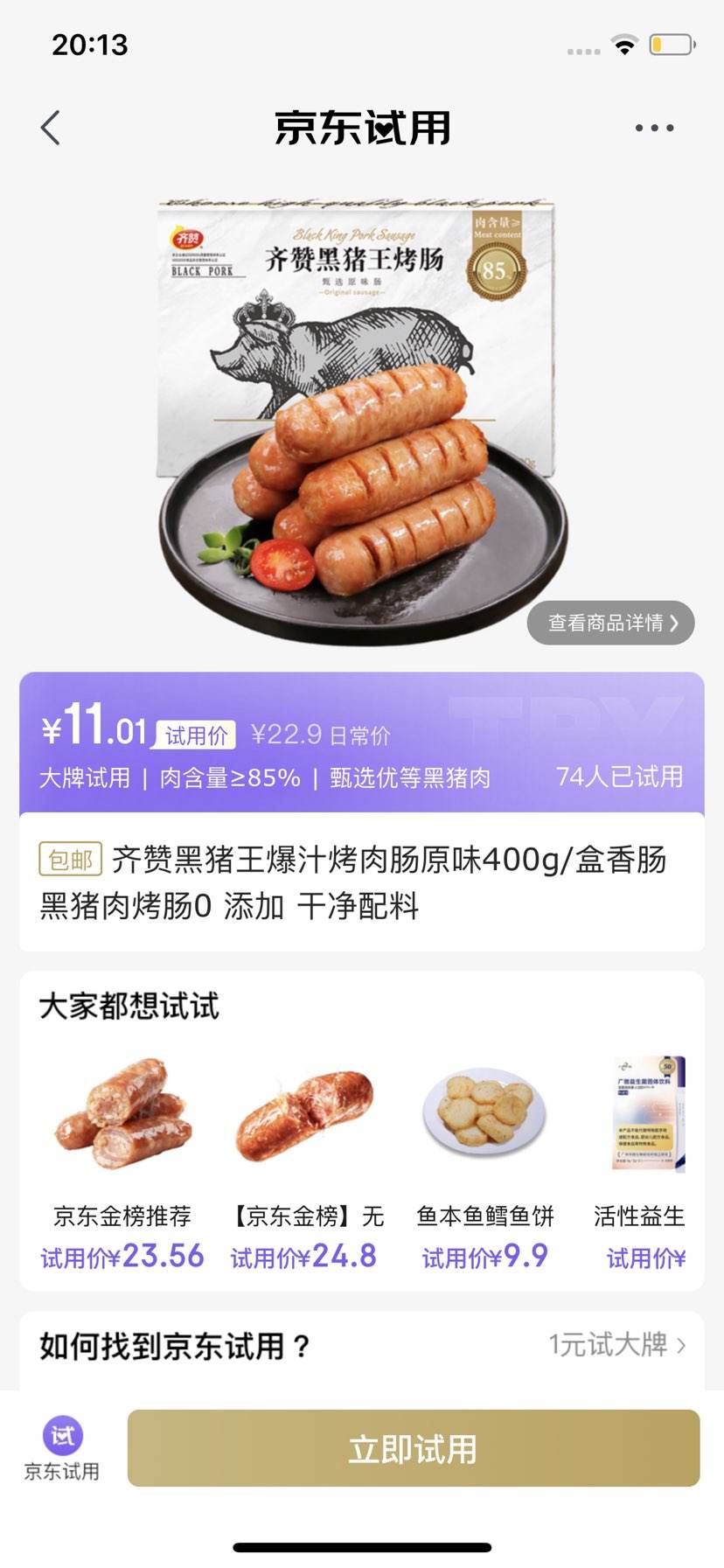Select the 大家都想试试 section header
This screenshot has width=724, height=1568.
coord(130,1007)
